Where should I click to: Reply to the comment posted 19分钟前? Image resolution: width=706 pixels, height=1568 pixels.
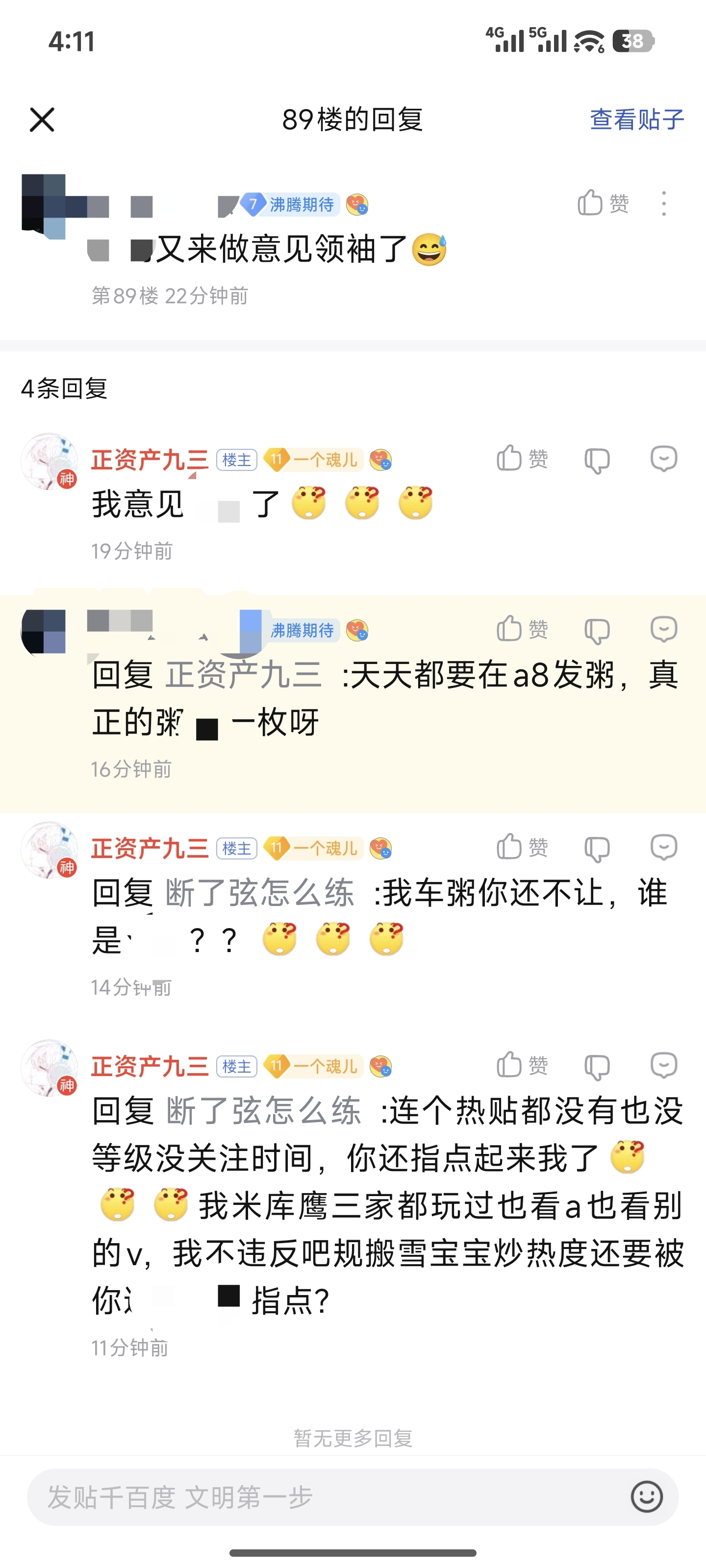(663, 458)
